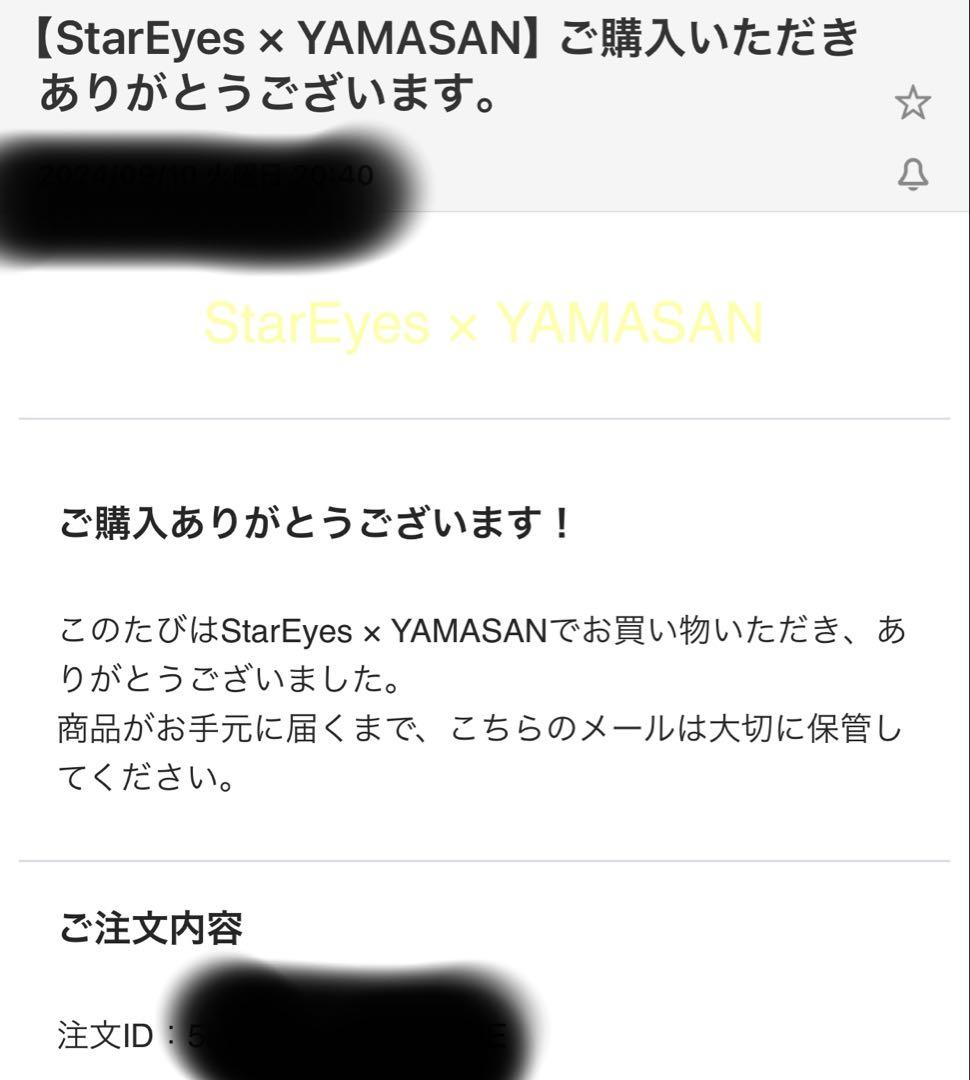Enable notifications with the bell toggle

[915, 172]
